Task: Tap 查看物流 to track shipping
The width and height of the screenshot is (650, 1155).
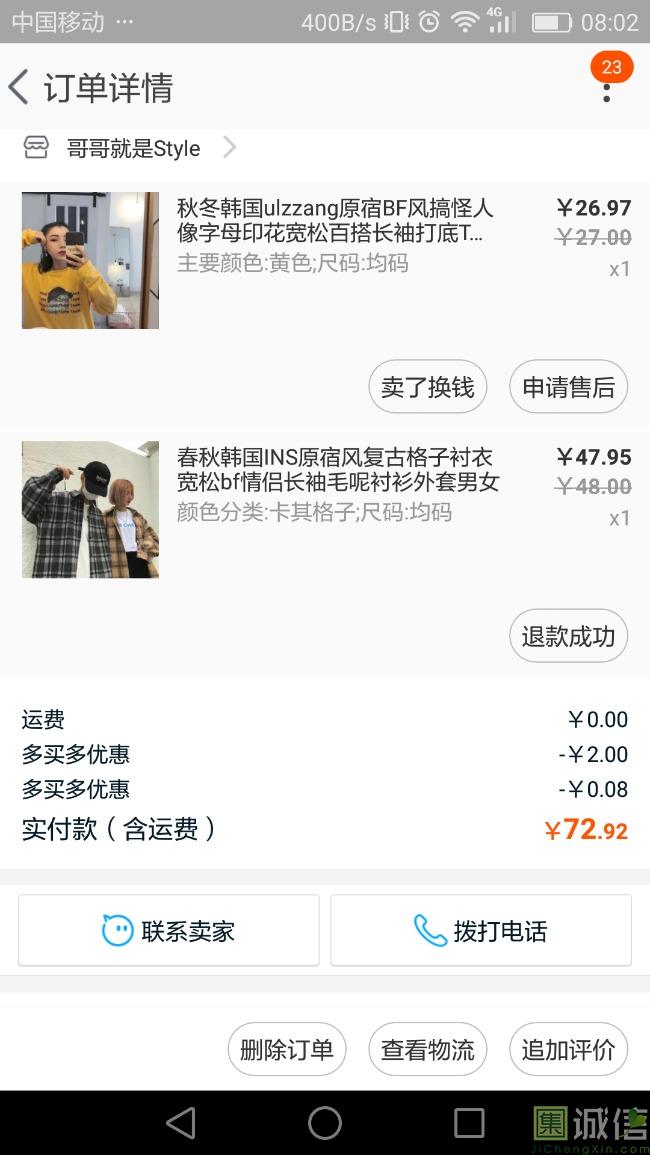Action: click(x=427, y=1050)
